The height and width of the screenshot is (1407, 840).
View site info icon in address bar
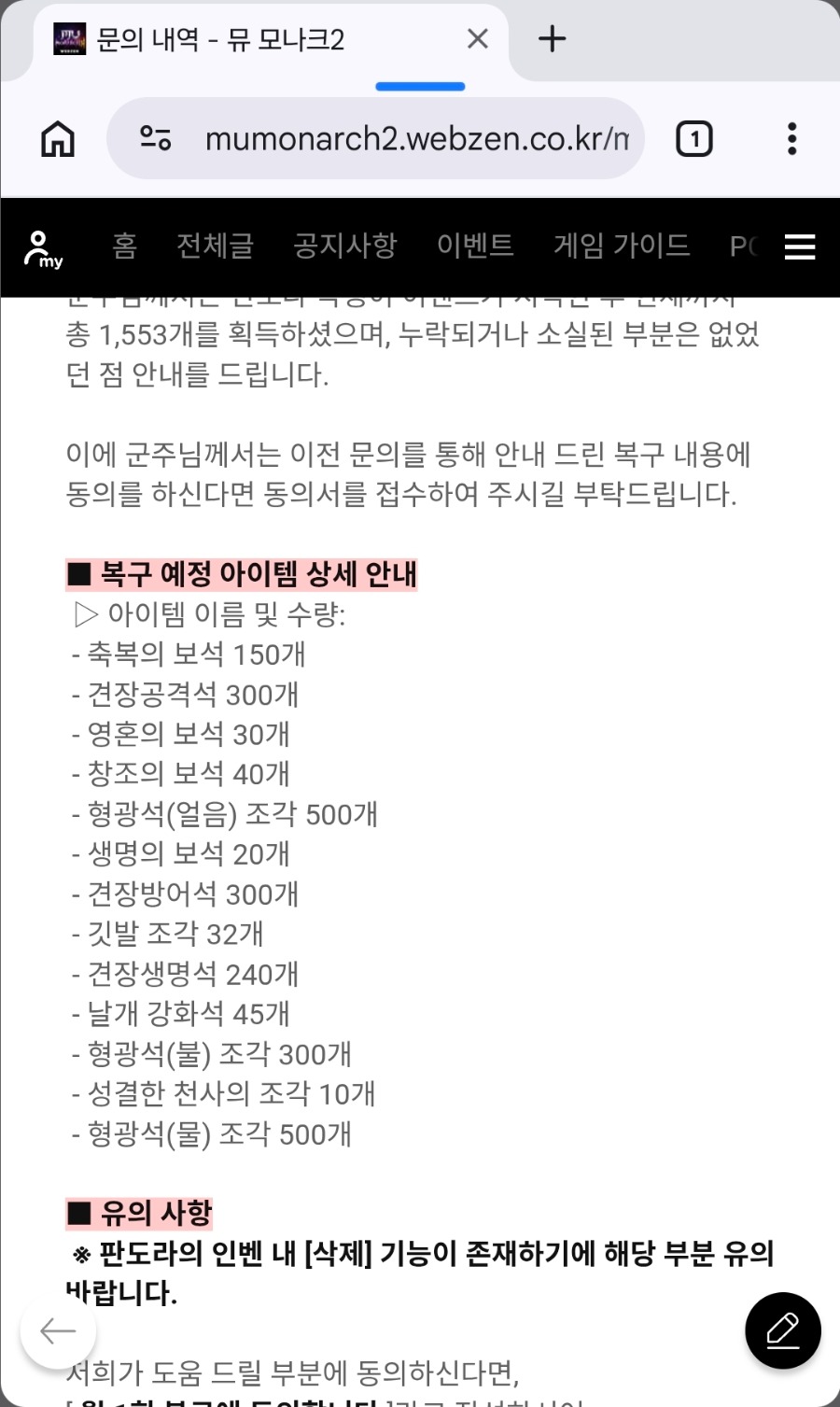[x=155, y=139]
